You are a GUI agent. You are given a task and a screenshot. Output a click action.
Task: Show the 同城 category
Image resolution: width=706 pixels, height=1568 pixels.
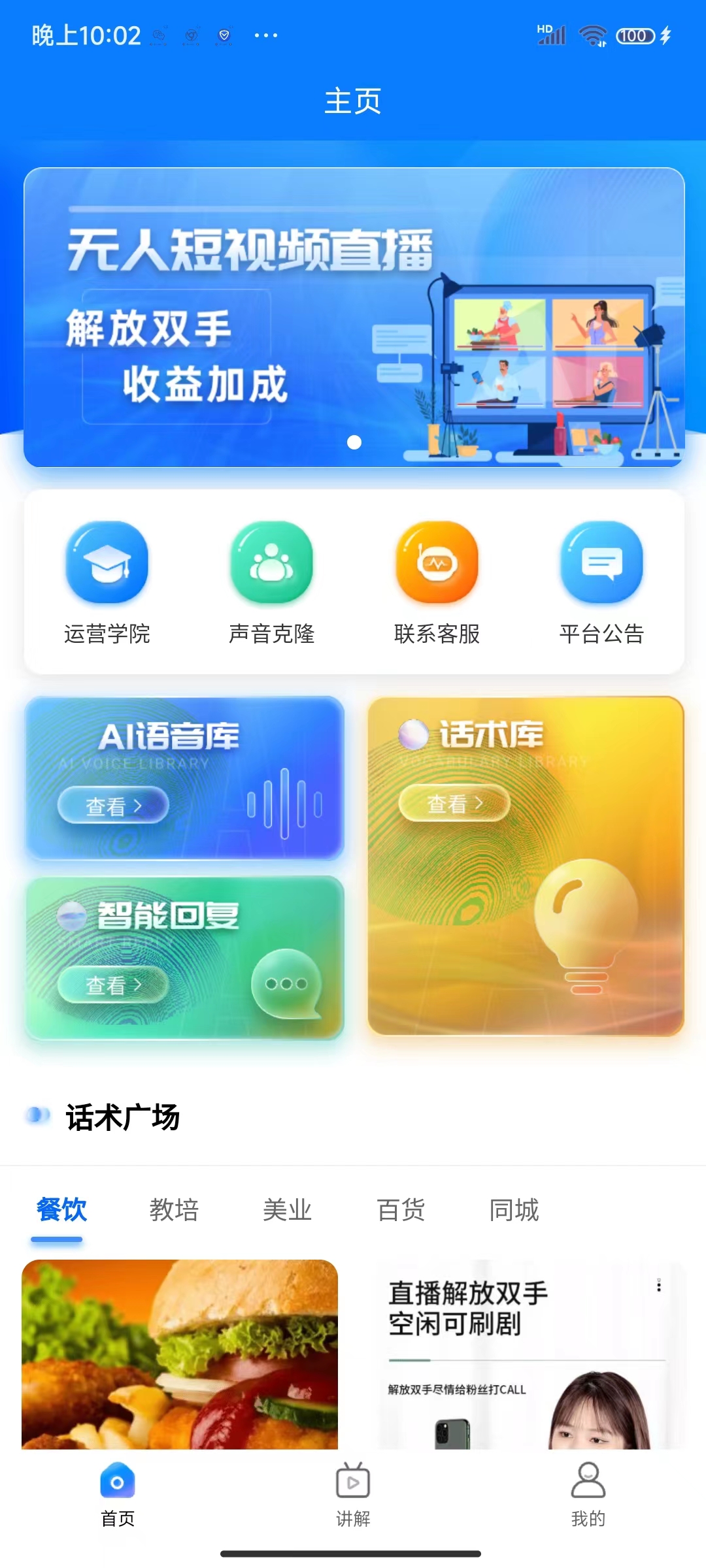[x=514, y=1210]
